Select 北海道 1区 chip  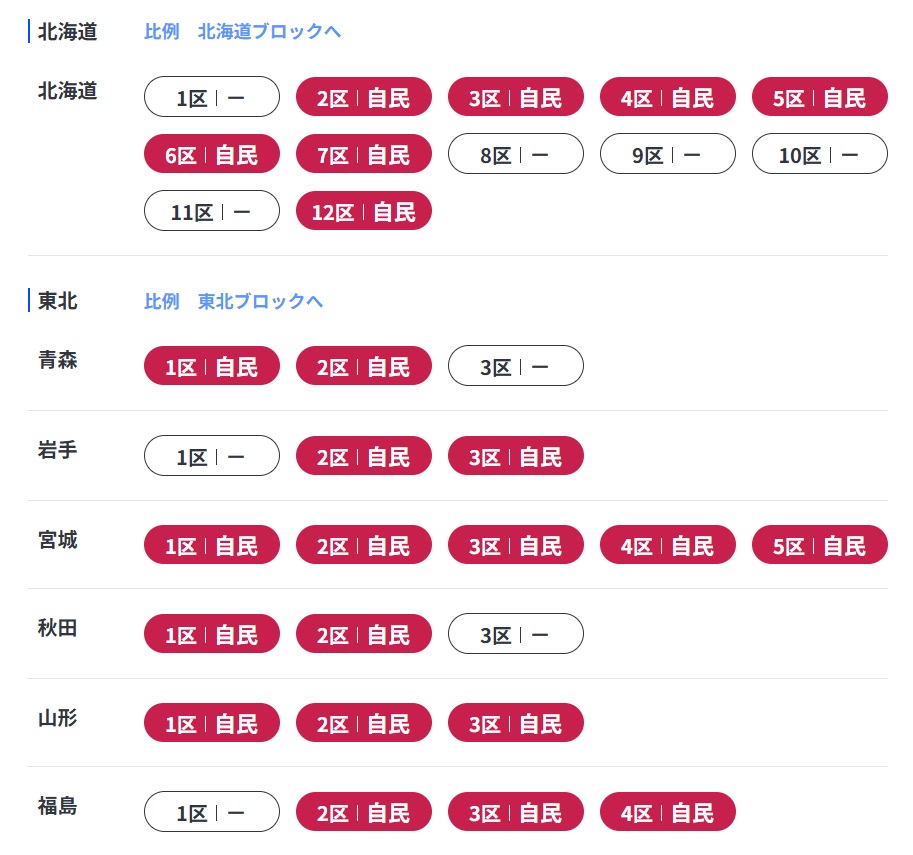pos(212,97)
